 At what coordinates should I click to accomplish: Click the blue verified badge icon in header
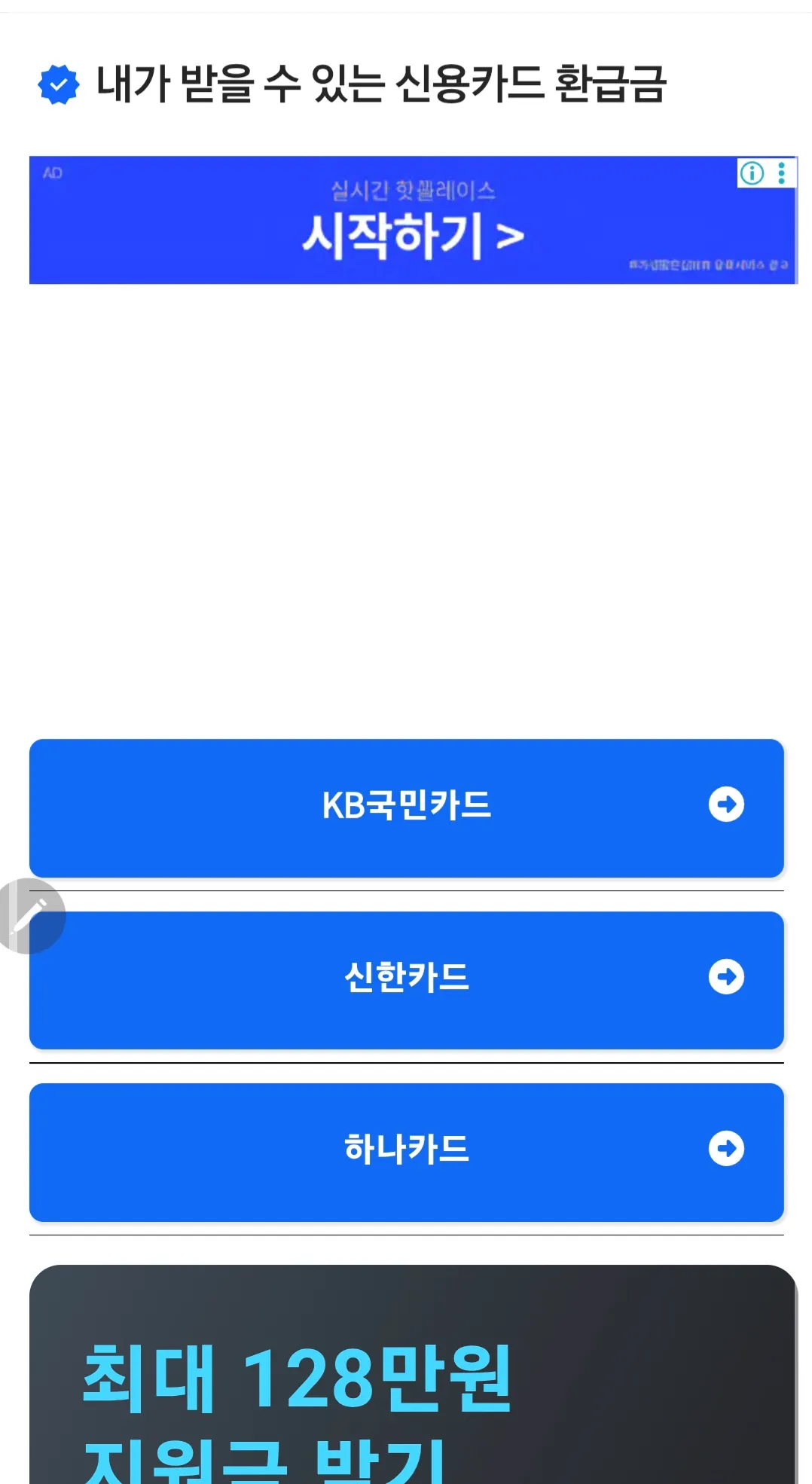pyautogui.click(x=57, y=85)
